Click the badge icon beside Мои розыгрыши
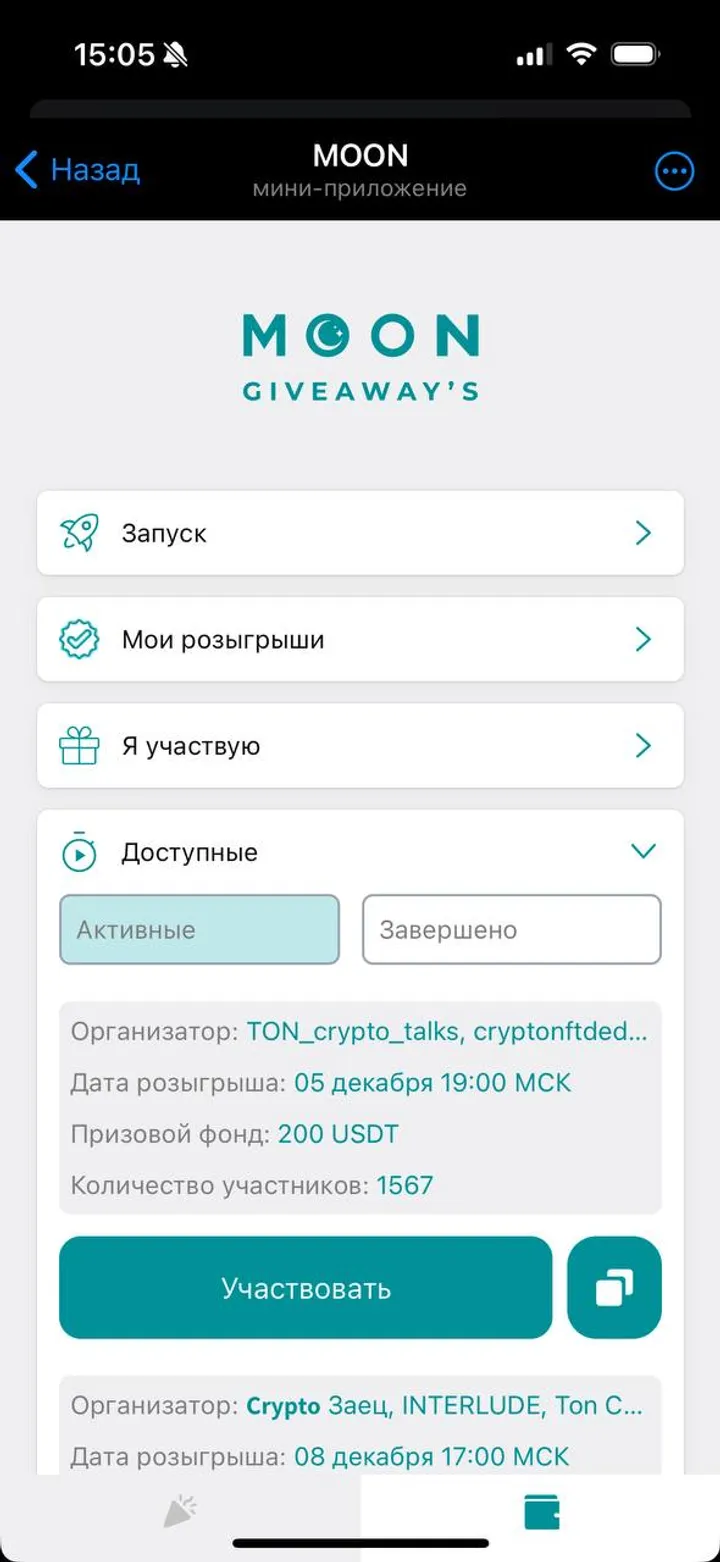Viewport: 720px width, 1562px height. point(81,638)
